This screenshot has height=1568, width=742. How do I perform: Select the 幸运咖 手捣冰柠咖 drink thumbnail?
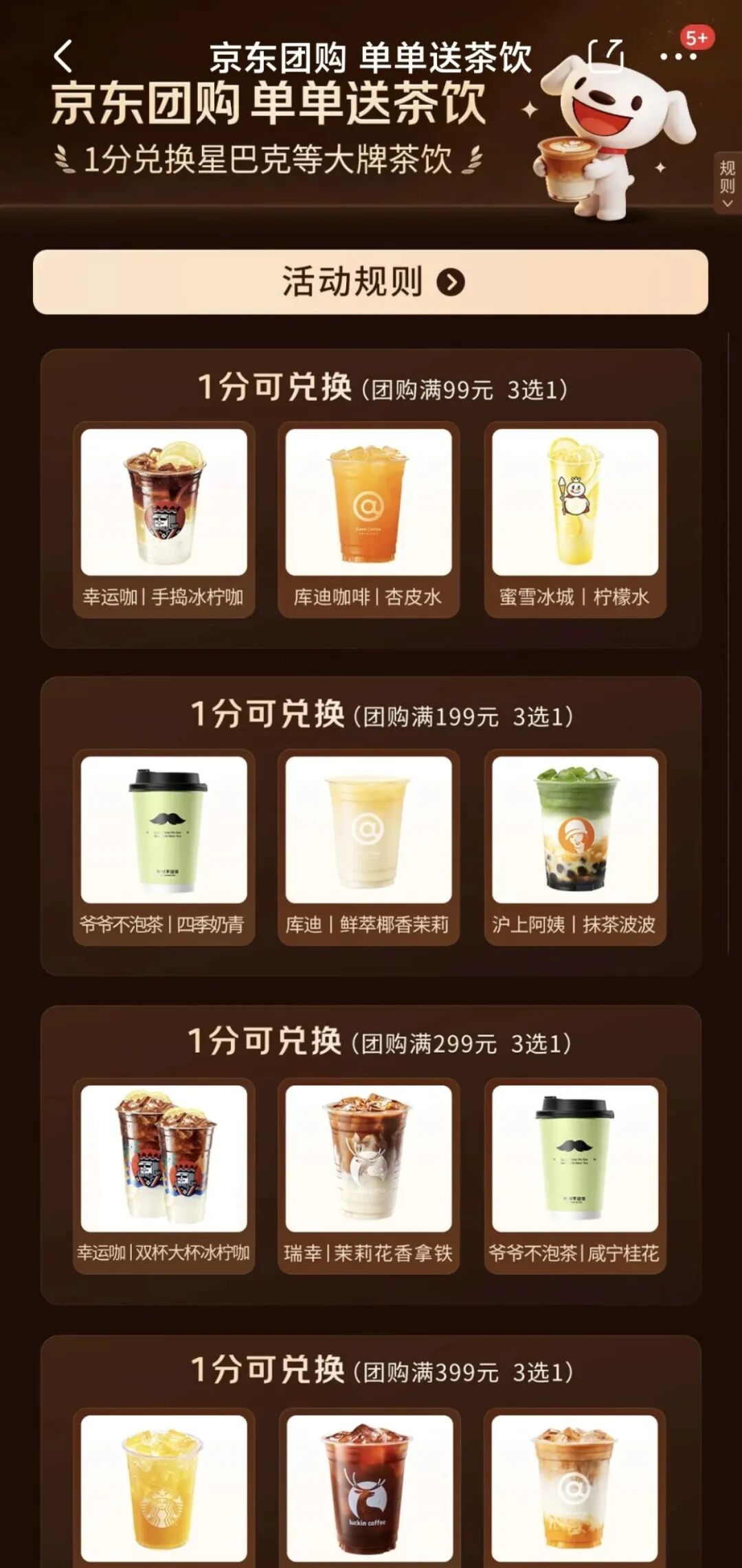164,506
